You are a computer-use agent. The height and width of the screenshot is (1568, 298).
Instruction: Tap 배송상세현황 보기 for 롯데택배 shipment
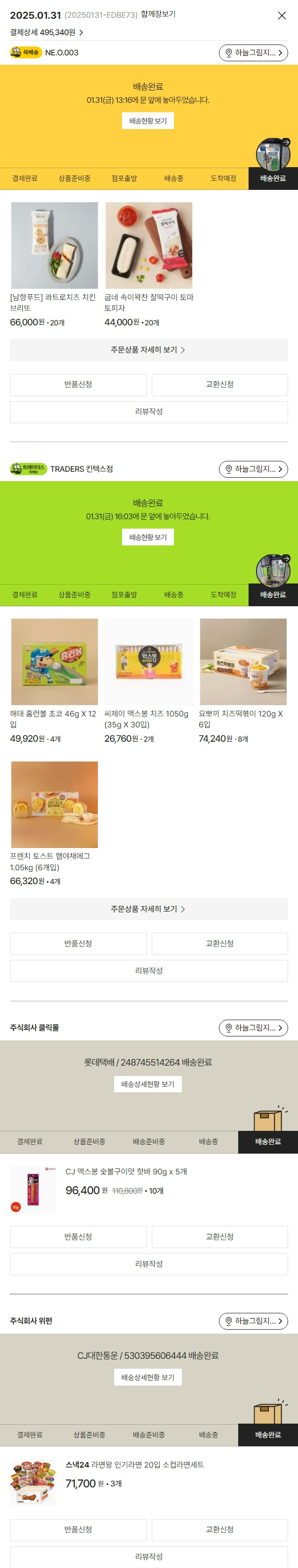pyautogui.click(x=148, y=1084)
